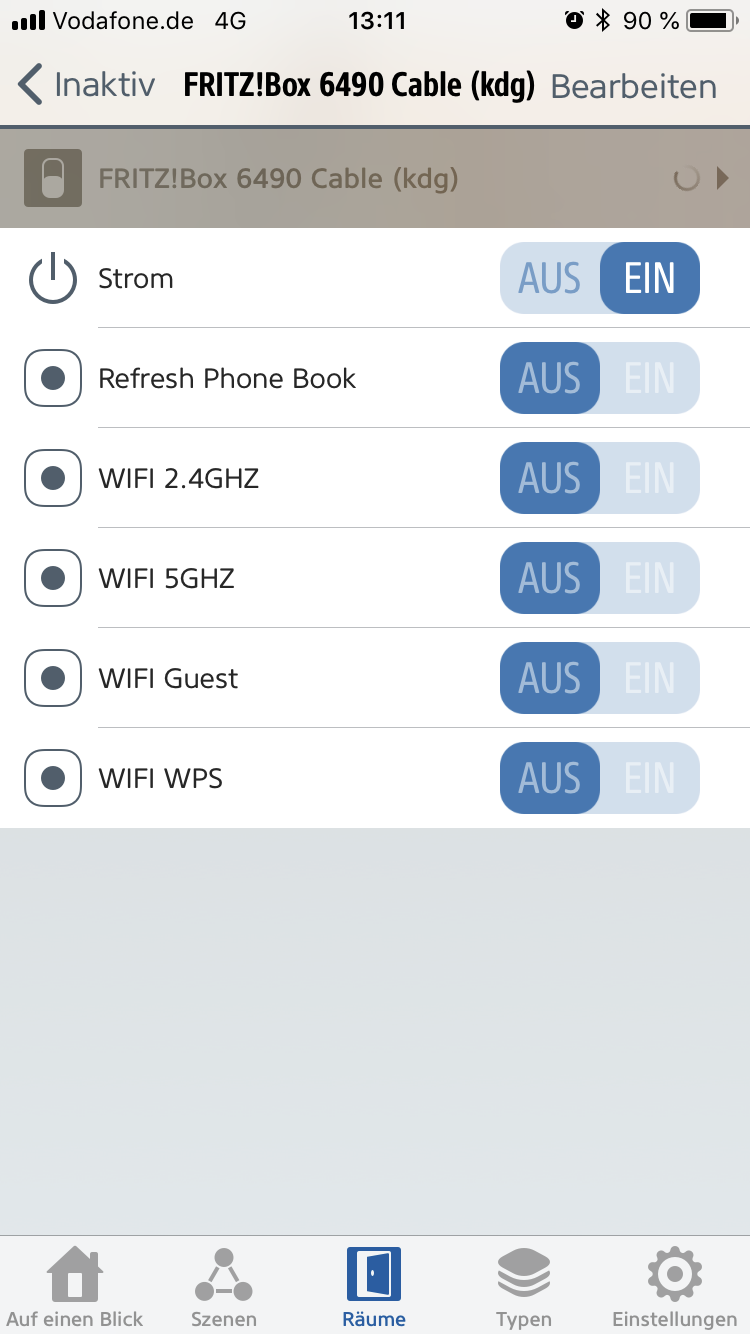Switch Strom to AUS

point(550,278)
